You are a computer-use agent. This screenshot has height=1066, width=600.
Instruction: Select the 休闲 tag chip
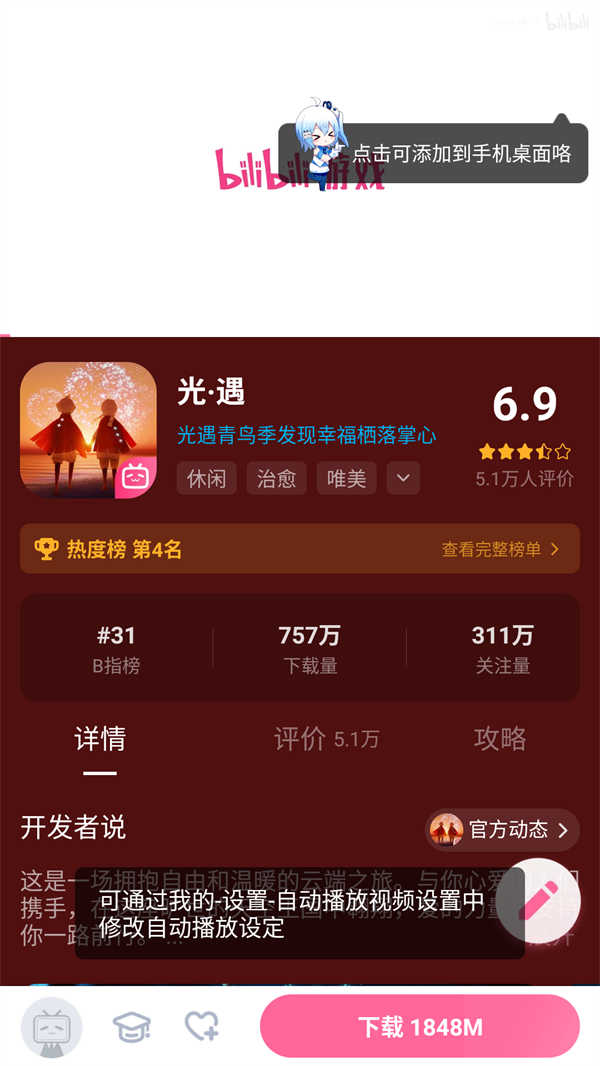(x=206, y=478)
